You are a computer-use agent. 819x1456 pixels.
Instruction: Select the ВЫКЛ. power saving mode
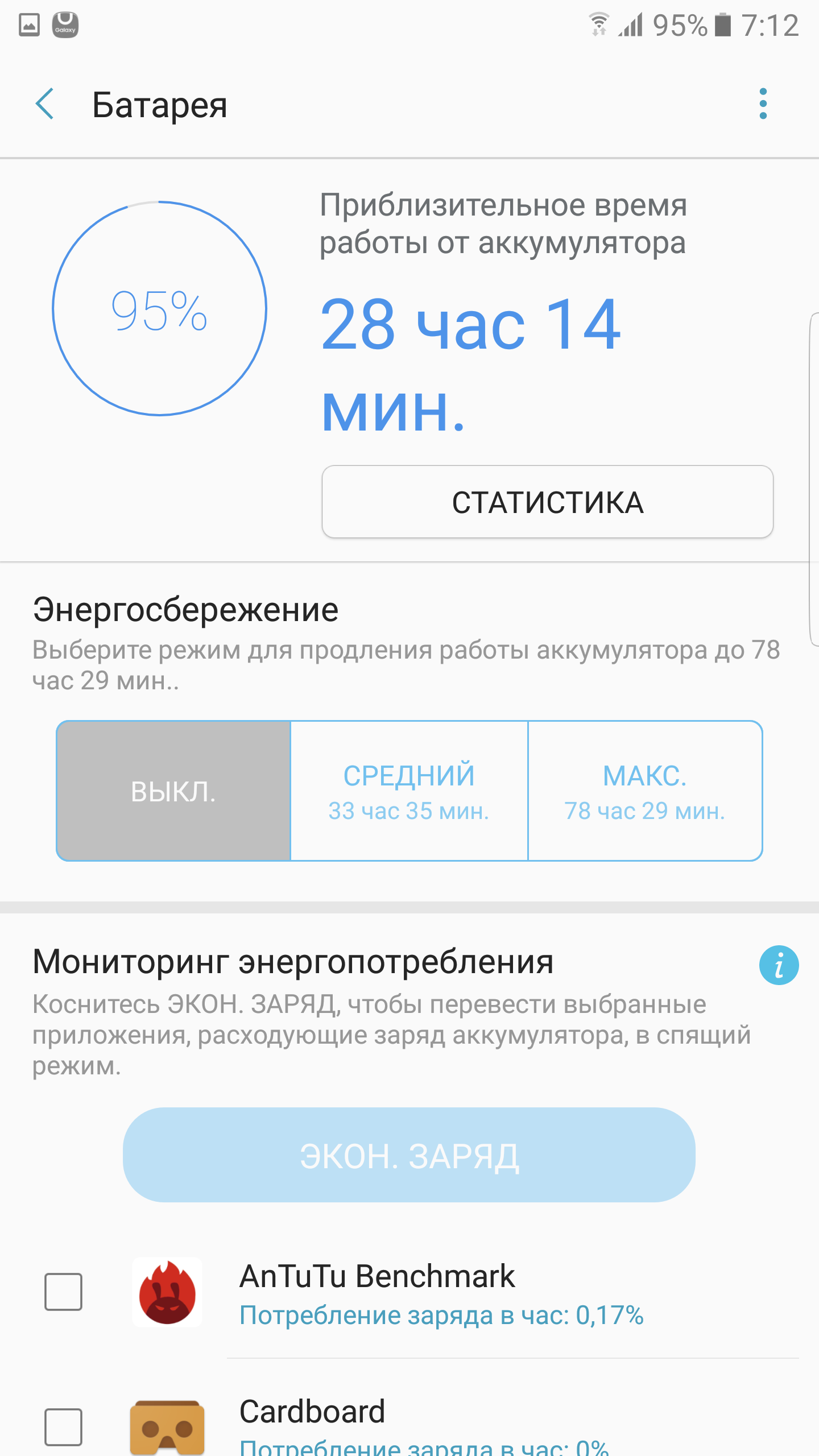(x=174, y=791)
